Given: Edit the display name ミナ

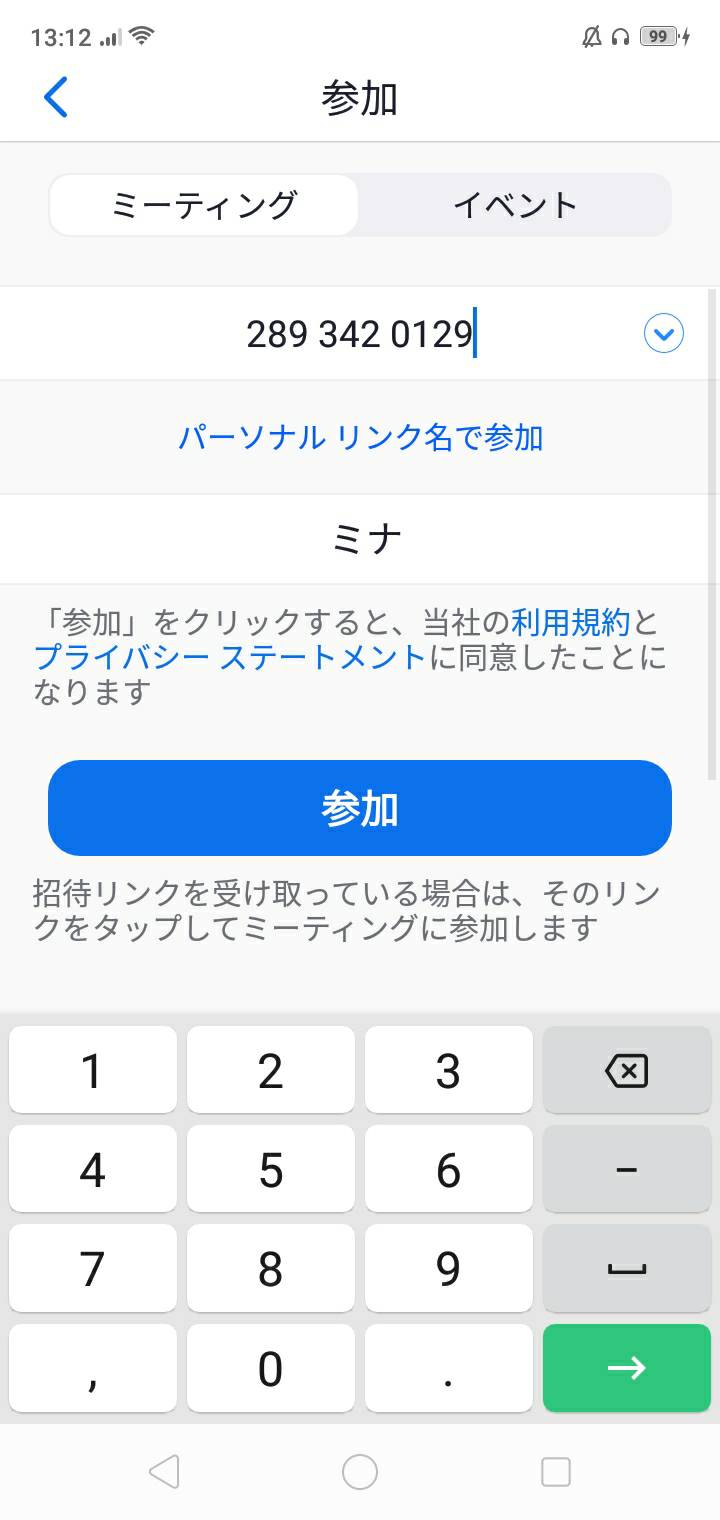Looking at the screenshot, I should [360, 540].
